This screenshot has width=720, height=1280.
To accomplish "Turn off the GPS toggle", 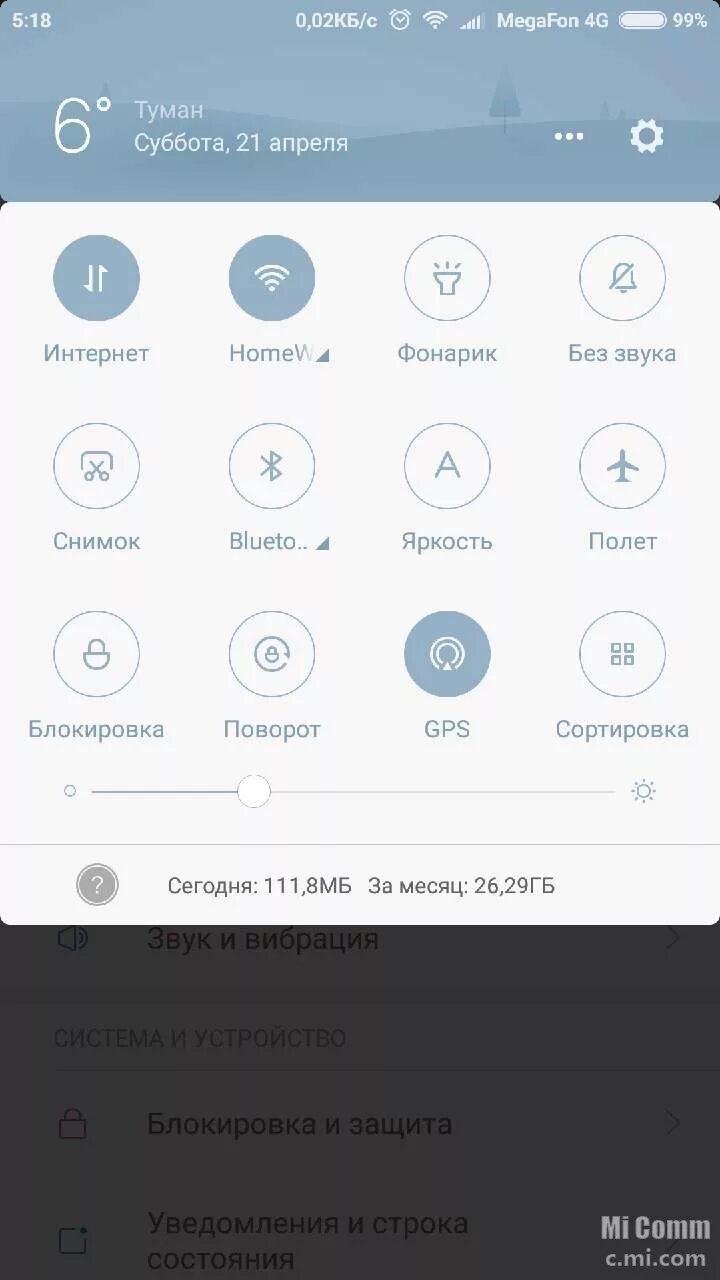I will click(447, 654).
